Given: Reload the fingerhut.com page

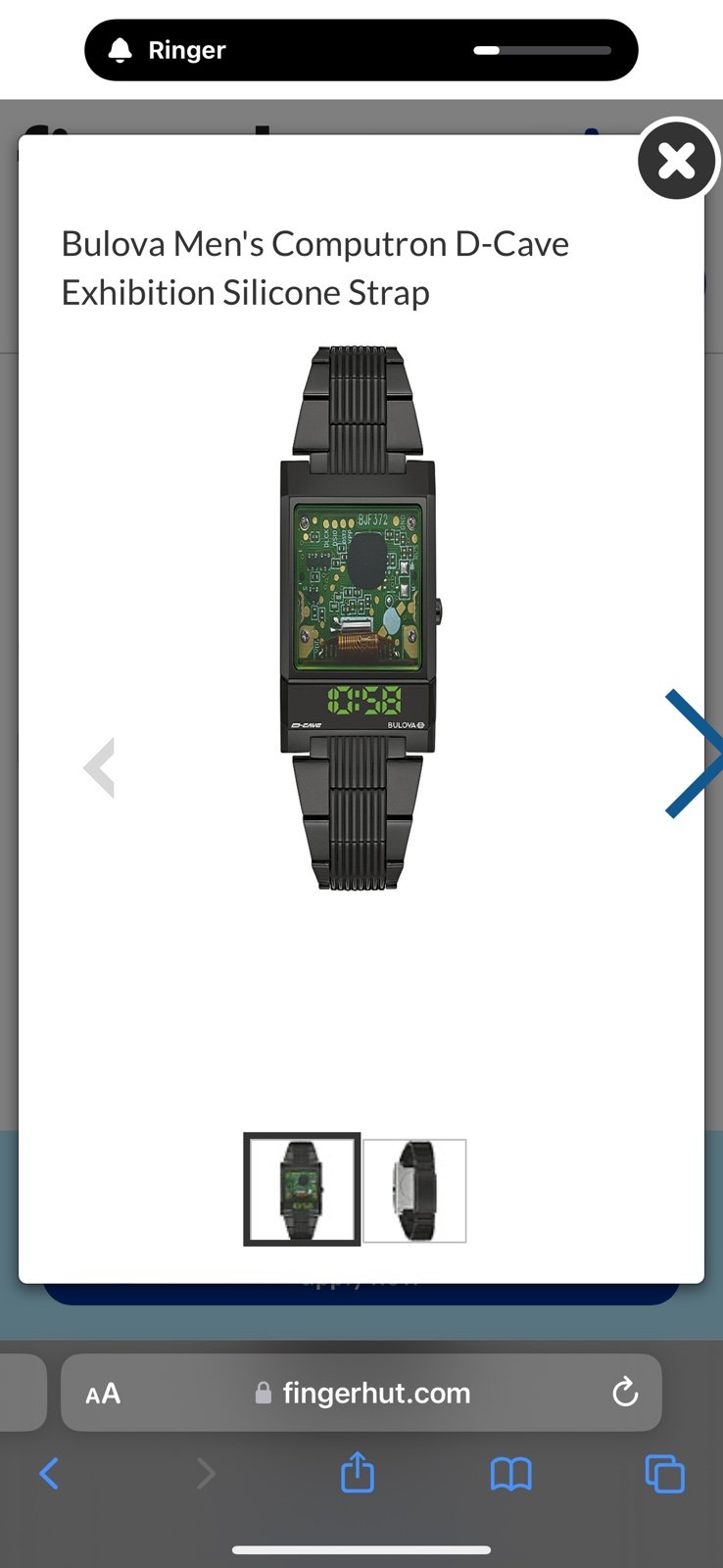Looking at the screenshot, I should tap(625, 1393).
